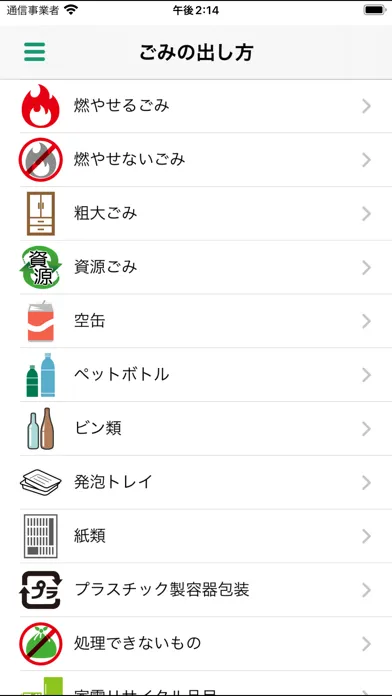Viewport: 392px width, 696px height.
Task: Open 粗大ごみ disposal instructions
Action: 196,214
